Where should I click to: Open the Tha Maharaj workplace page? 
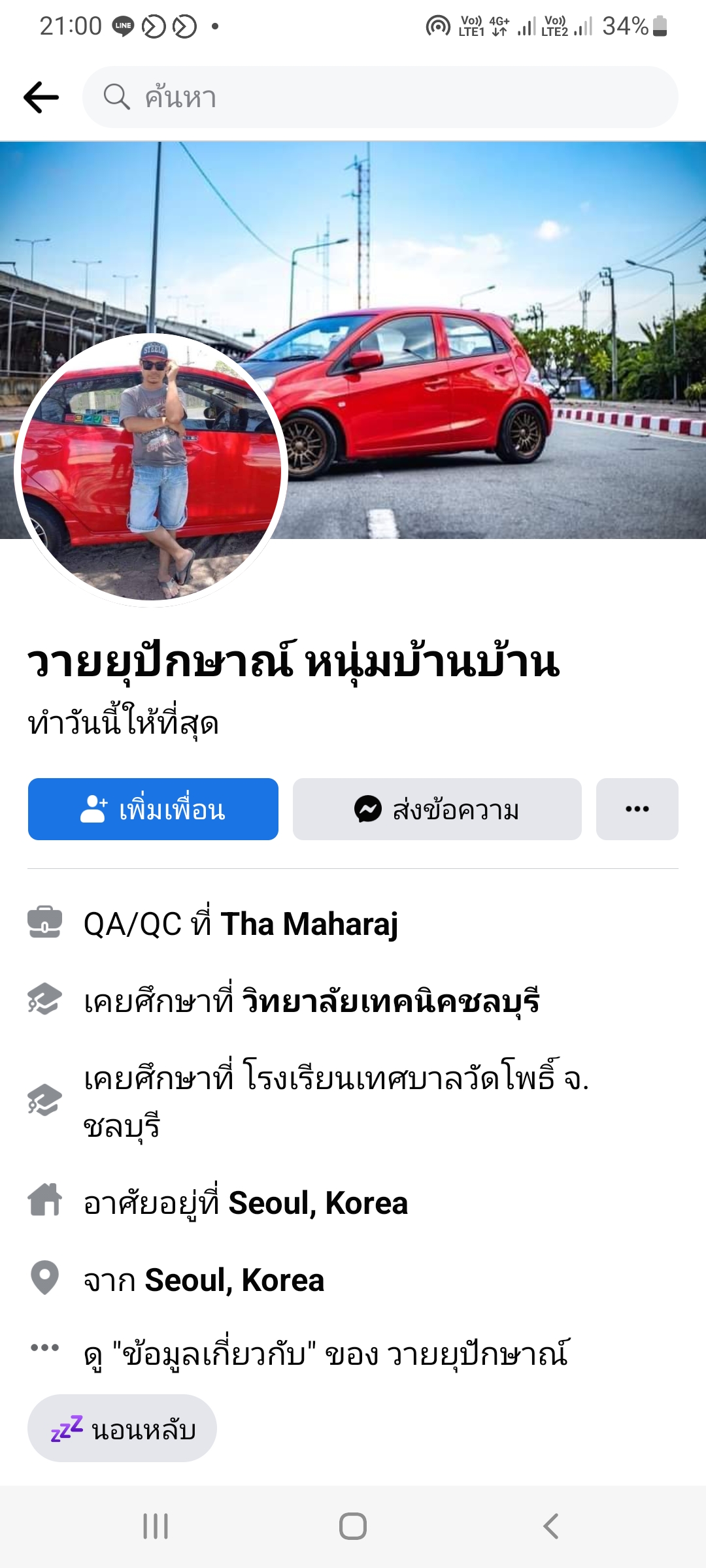click(x=309, y=924)
